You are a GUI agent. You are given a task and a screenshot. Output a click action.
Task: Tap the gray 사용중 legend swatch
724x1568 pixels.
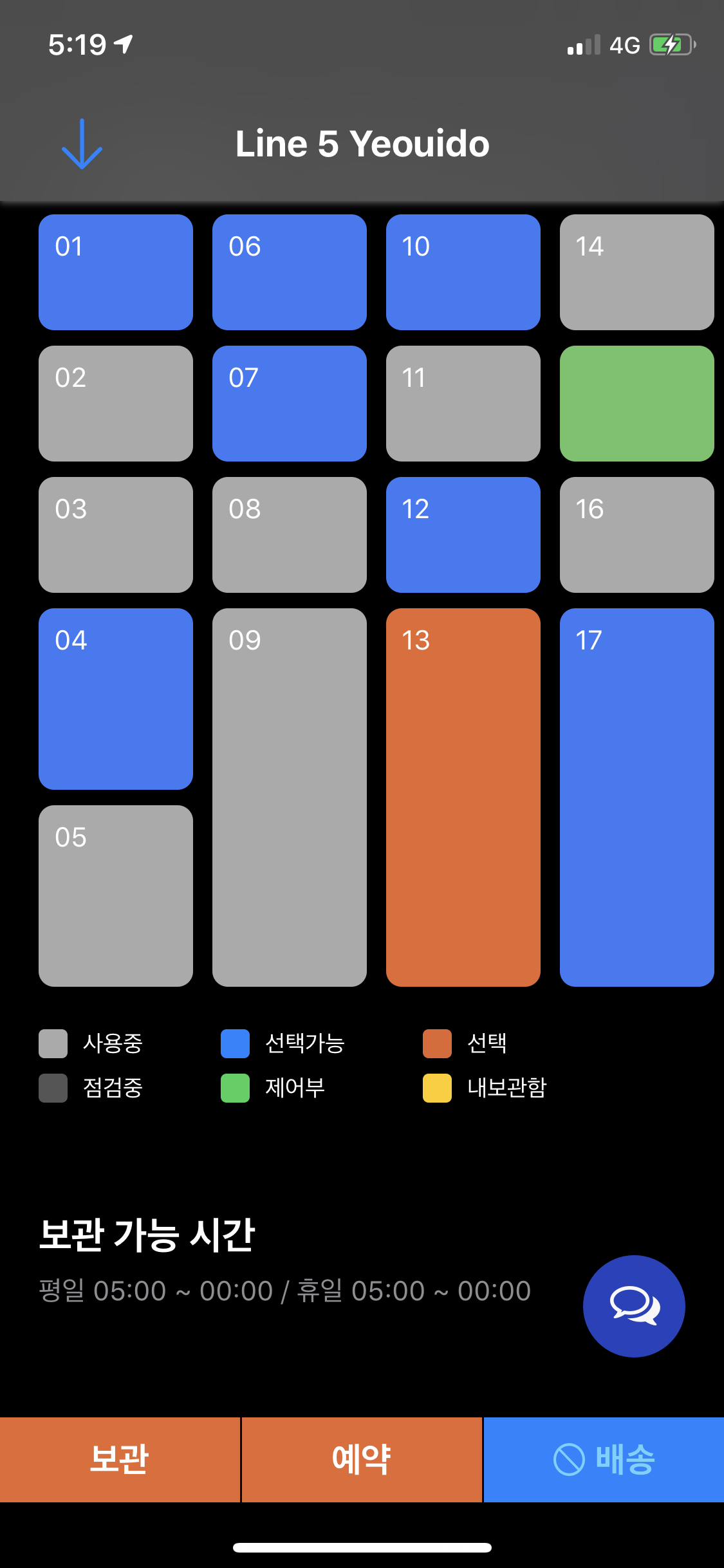(53, 1044)
